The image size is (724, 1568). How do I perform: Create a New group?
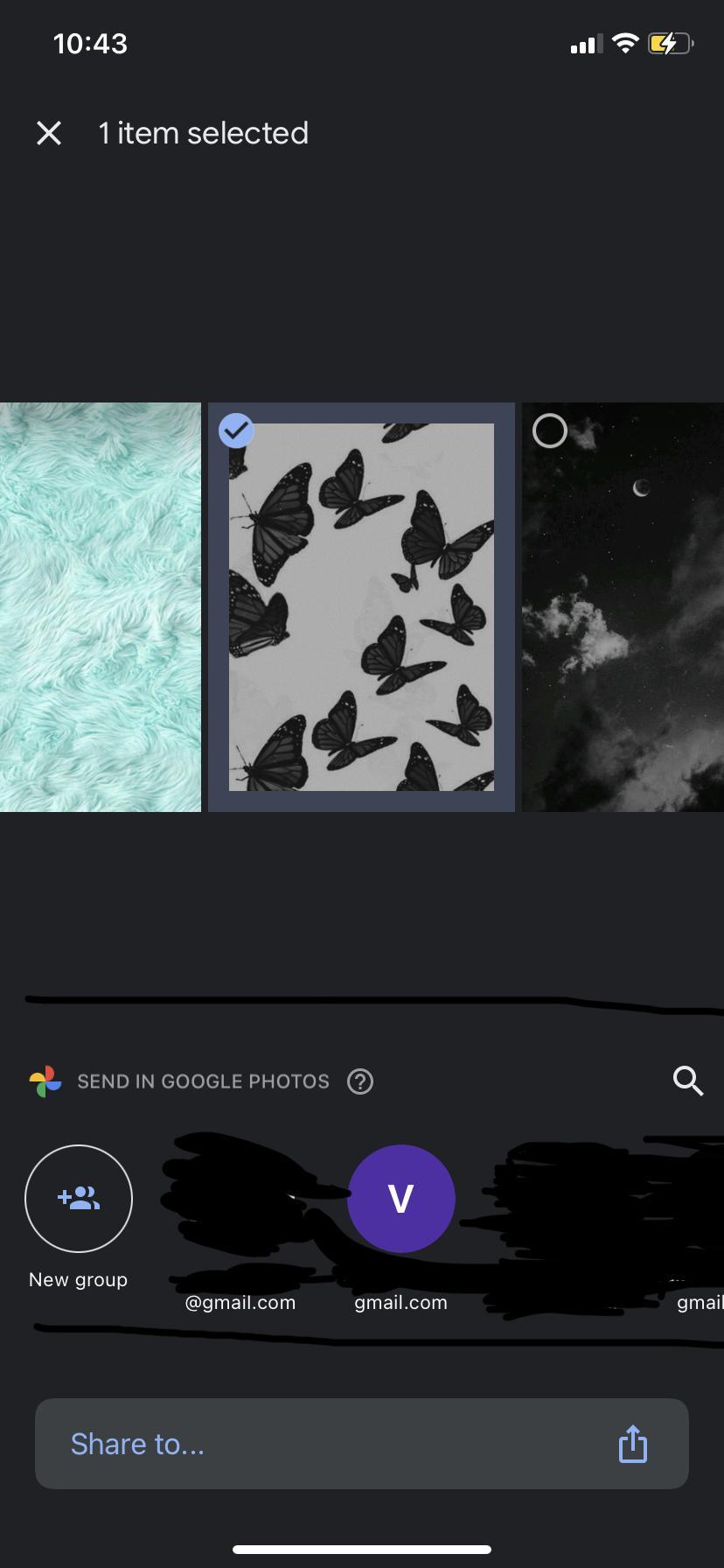coord(79,1199)
